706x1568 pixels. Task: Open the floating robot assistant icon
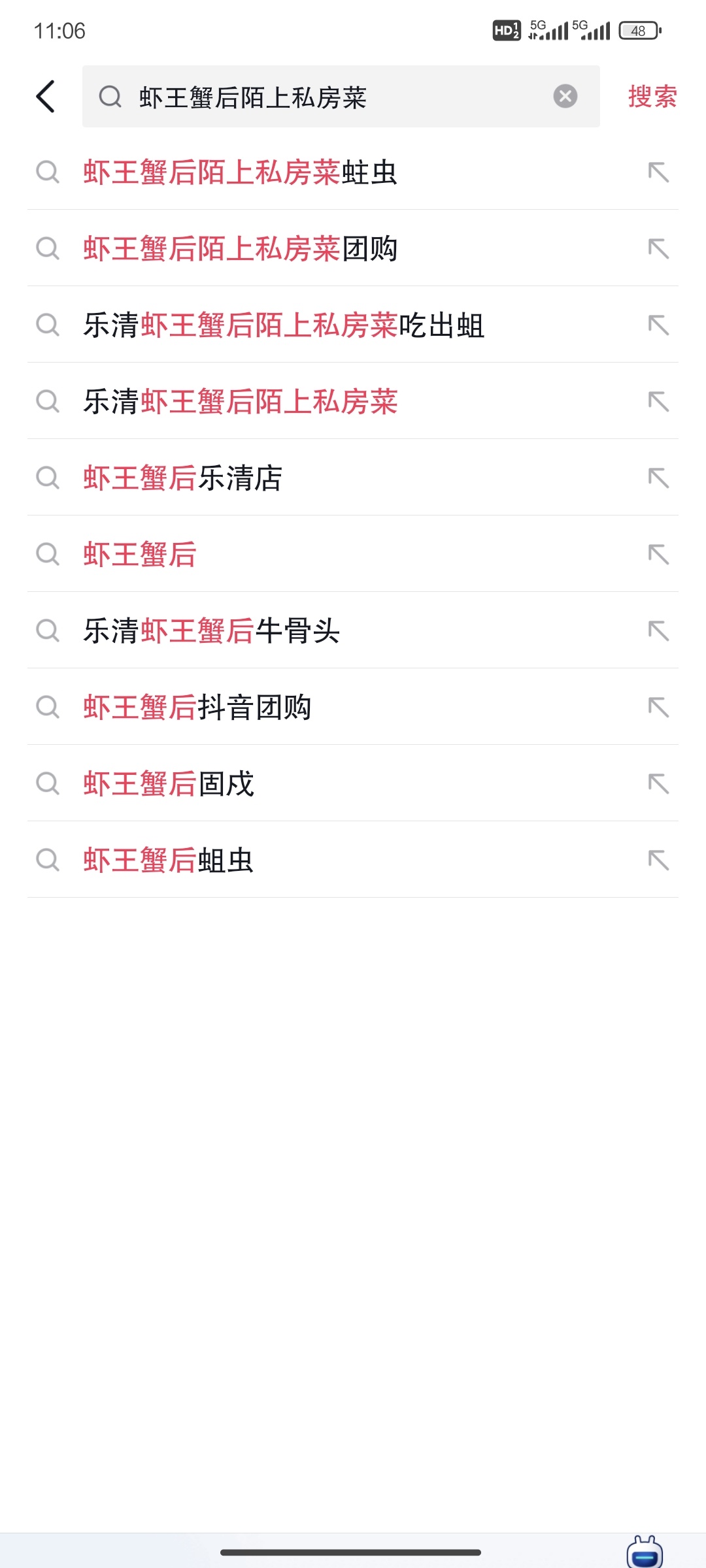point(645,1552)
